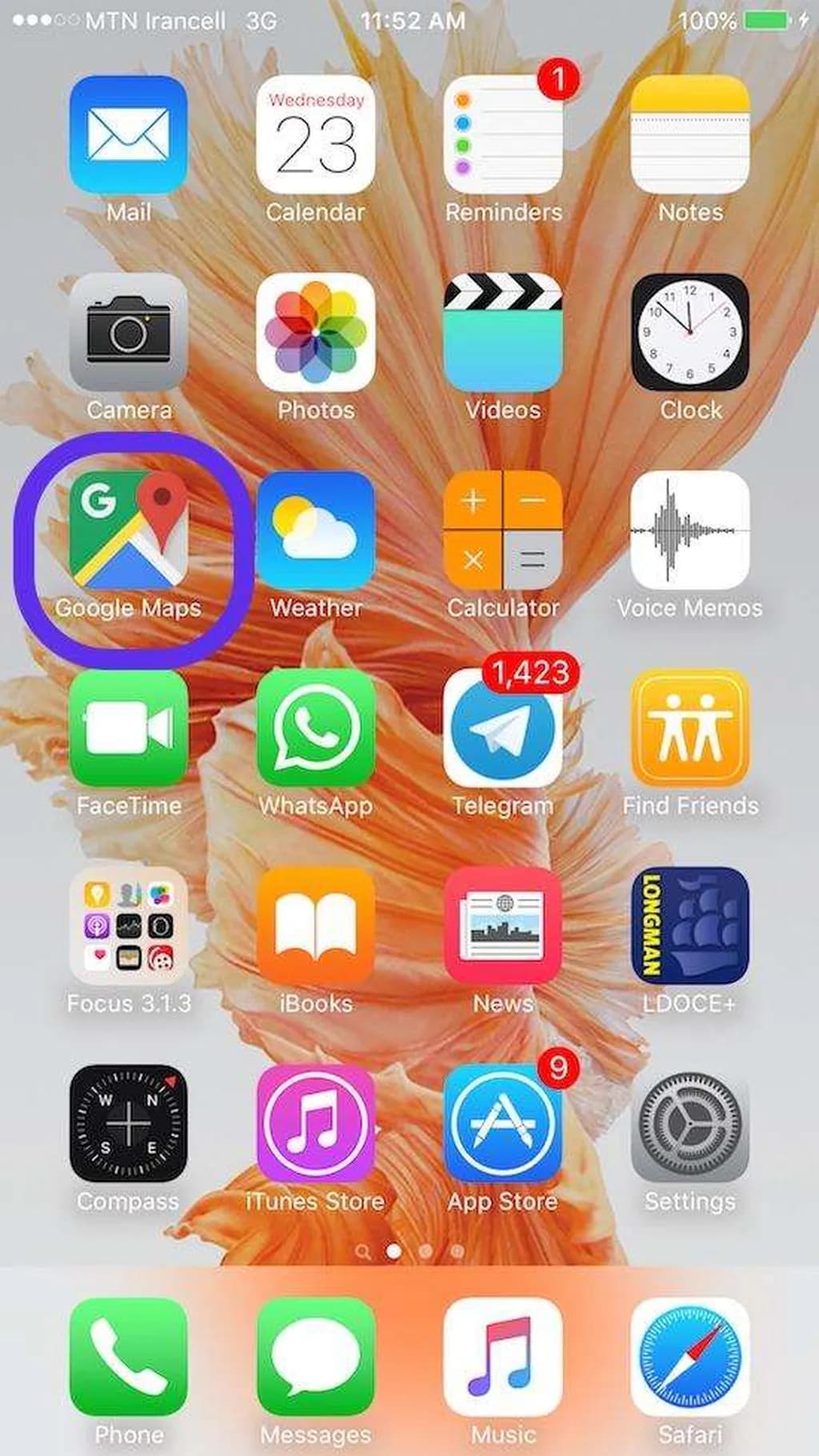Launch Messages from the dock
Image resolution: width=819 pixels, height=1456 pixels.
click(315, 1357)
